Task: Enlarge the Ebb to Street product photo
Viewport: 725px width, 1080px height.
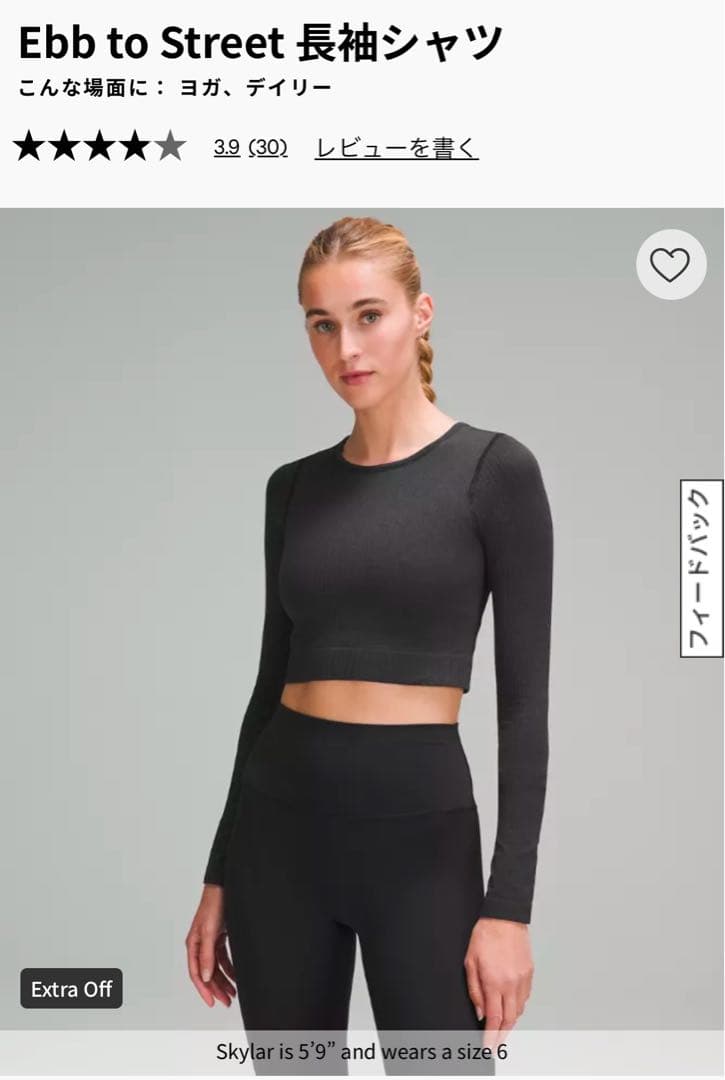Action: click(380, 640)
